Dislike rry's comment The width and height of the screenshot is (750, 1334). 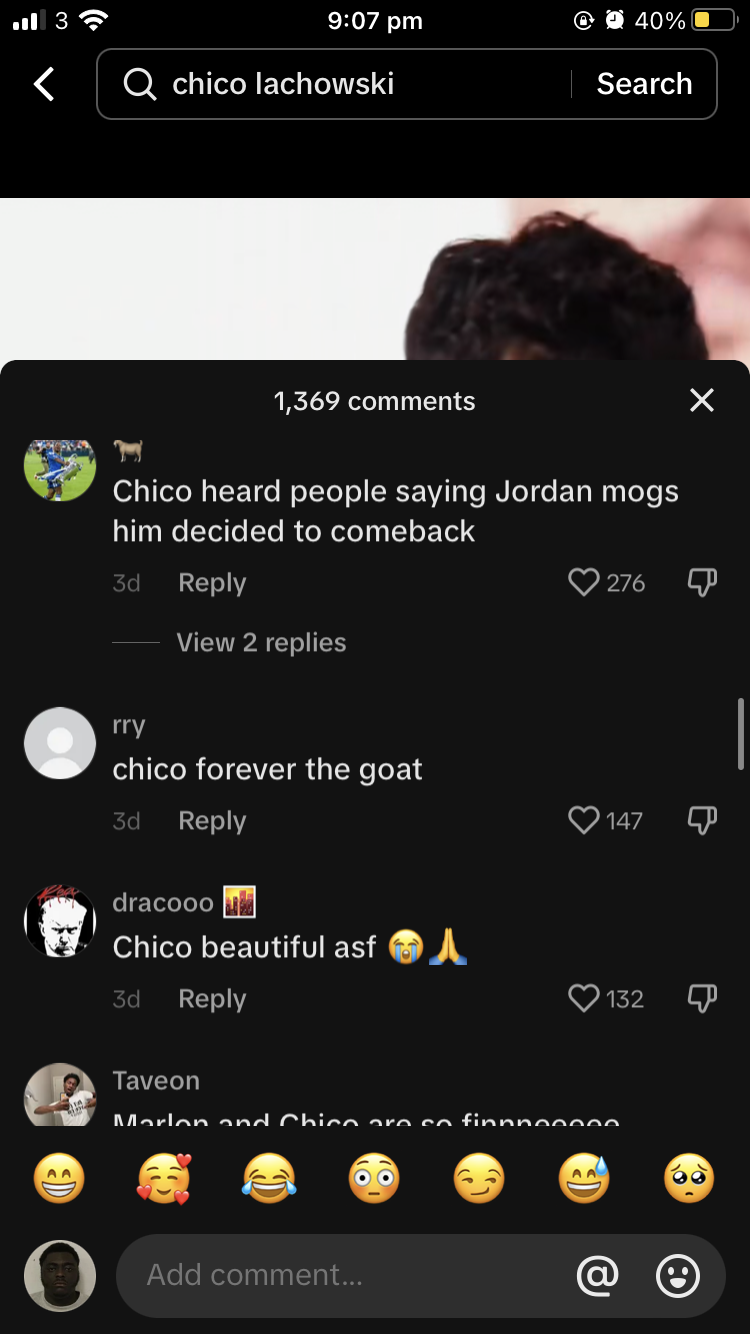[702, 820]
